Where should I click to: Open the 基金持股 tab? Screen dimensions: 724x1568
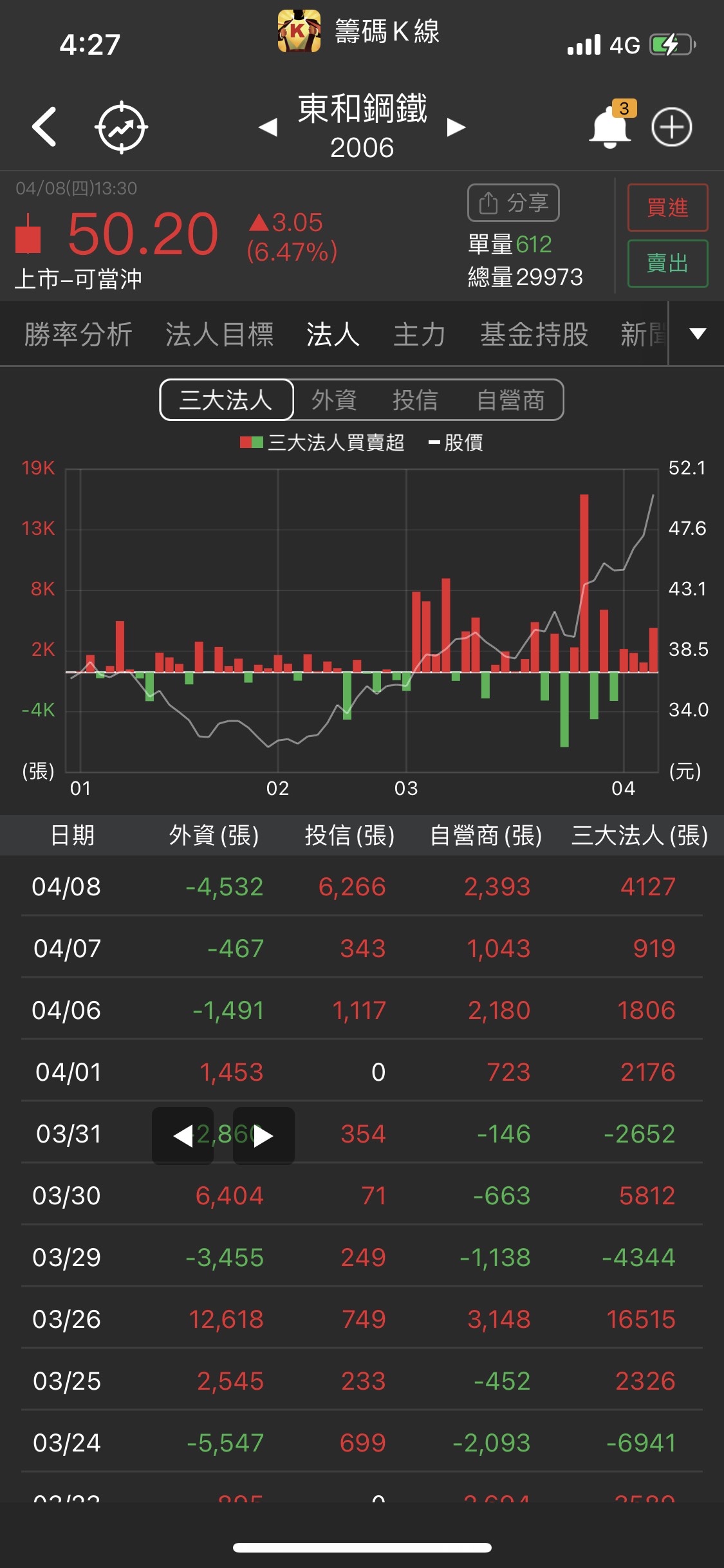coord(534,335)
